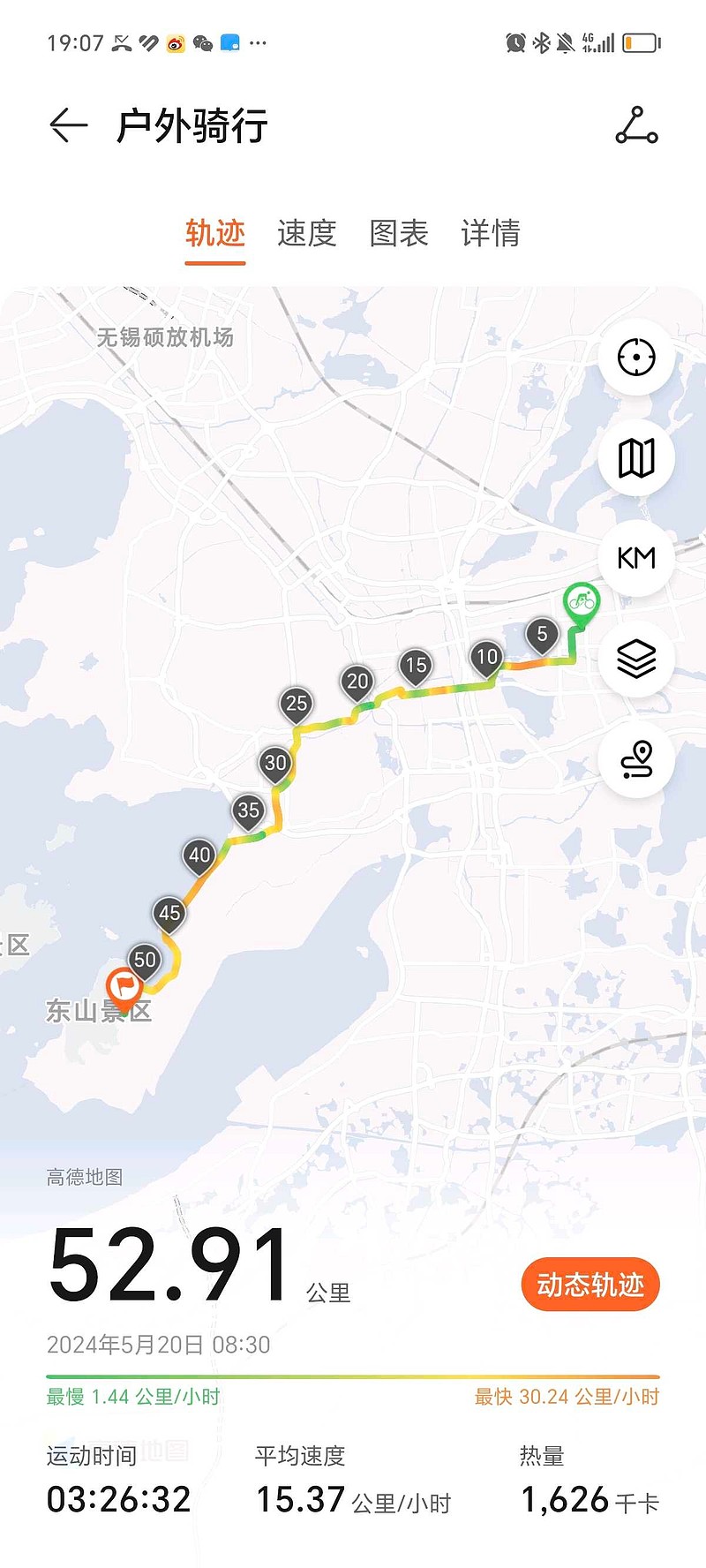Recenter the map on the track
The width and height of the screenshot is (706, 1568).
(636, 358)
